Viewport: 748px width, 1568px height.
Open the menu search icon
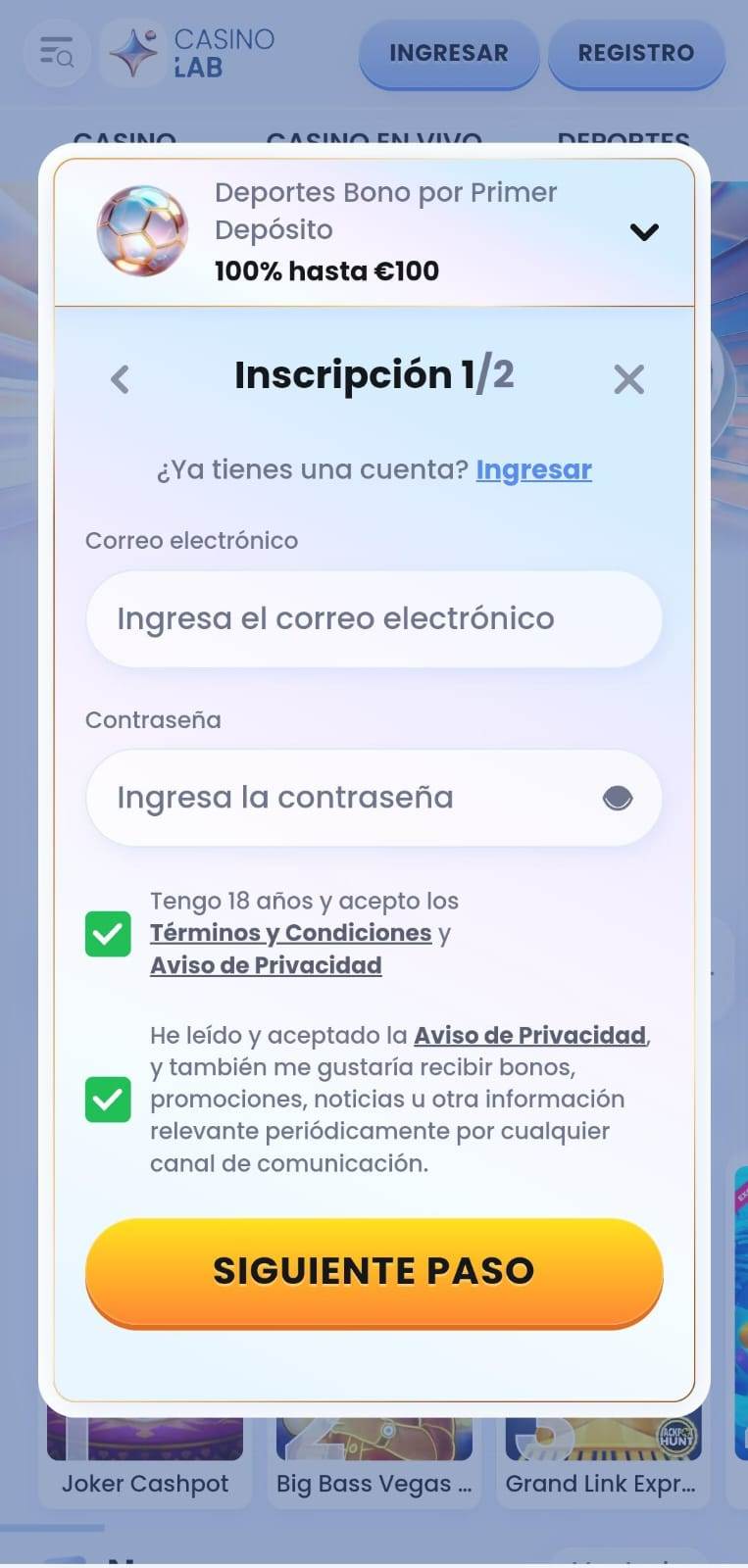[x=57, y=52]
